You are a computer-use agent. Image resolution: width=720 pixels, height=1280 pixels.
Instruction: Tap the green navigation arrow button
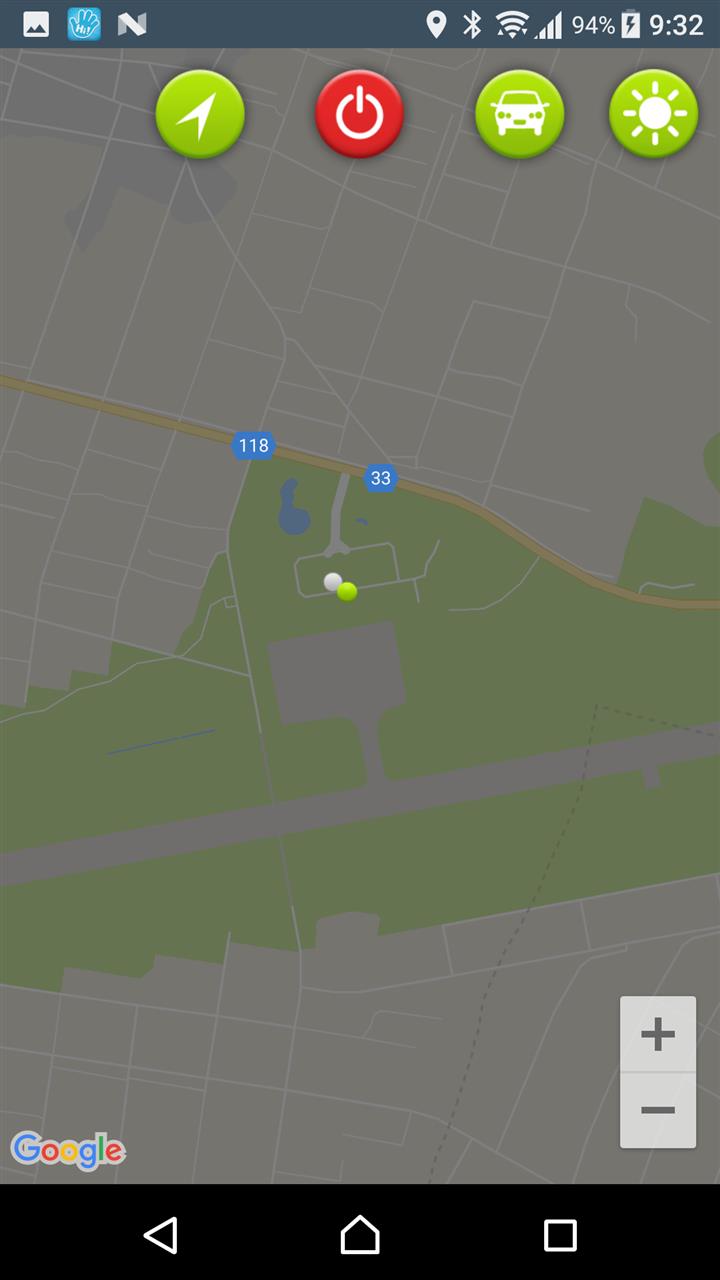coord(200,114)
